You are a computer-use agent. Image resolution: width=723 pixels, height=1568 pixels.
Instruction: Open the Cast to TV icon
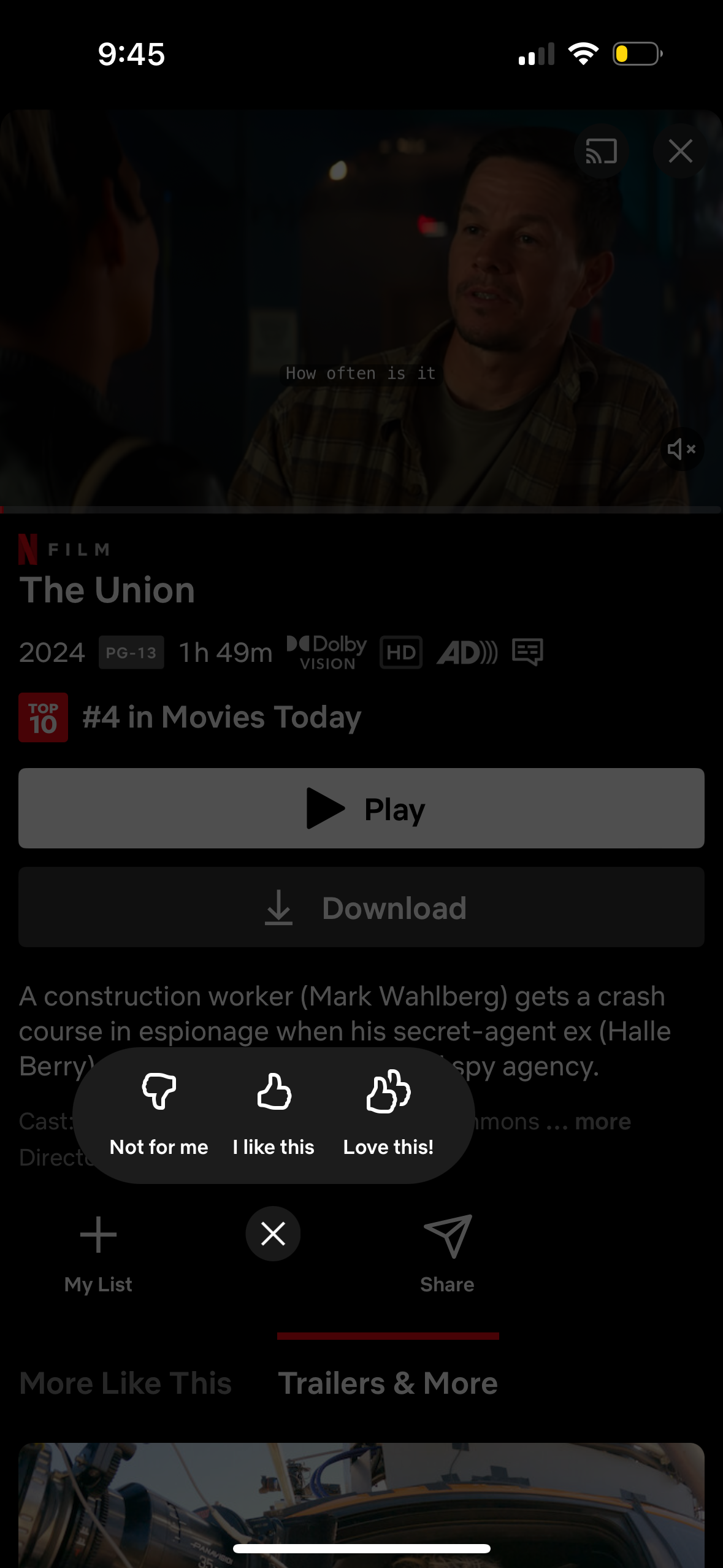pyautogui.click(x=600, y=151)
